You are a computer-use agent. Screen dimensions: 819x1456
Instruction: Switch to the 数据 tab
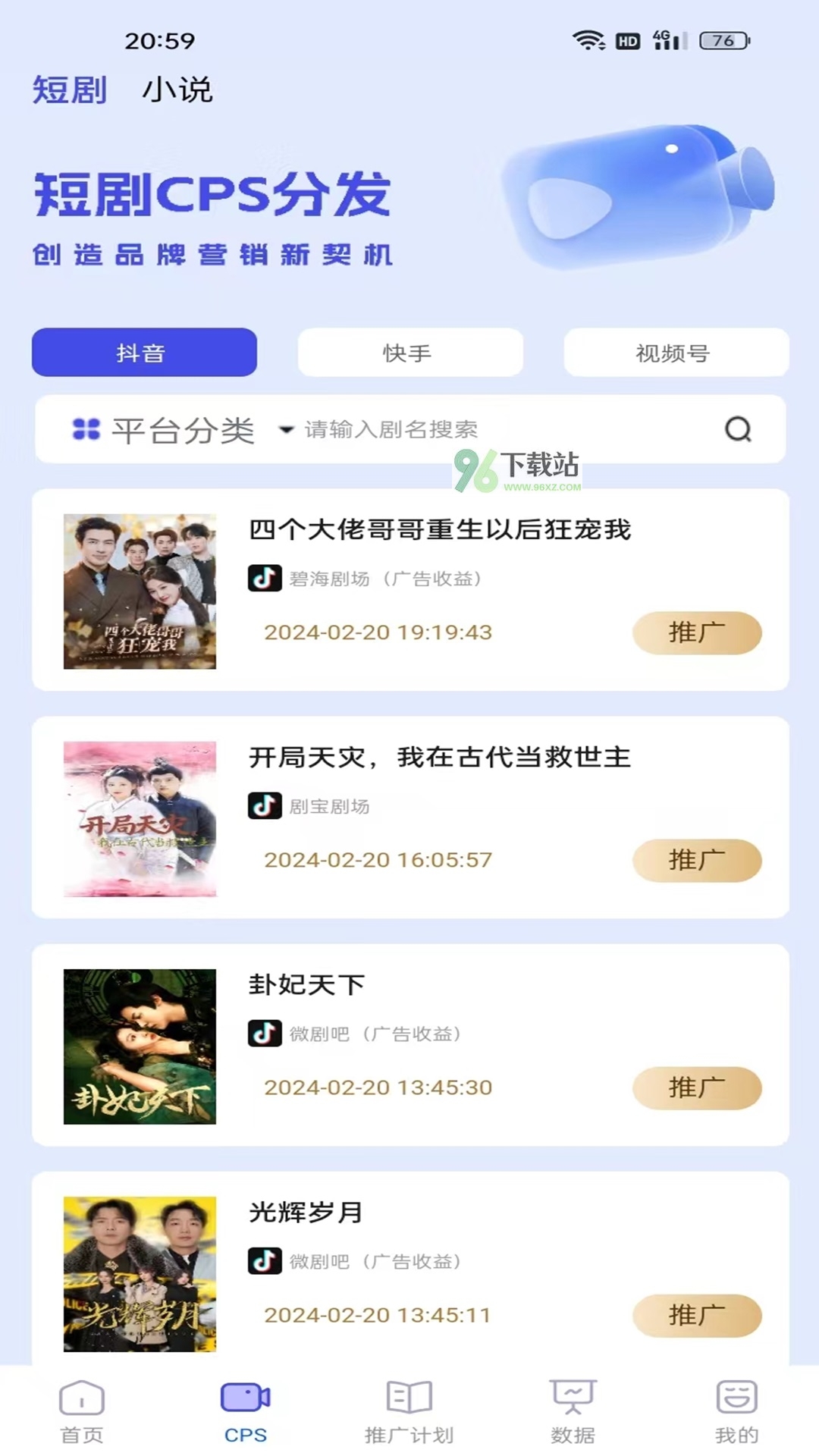(x=573, y=1412)
